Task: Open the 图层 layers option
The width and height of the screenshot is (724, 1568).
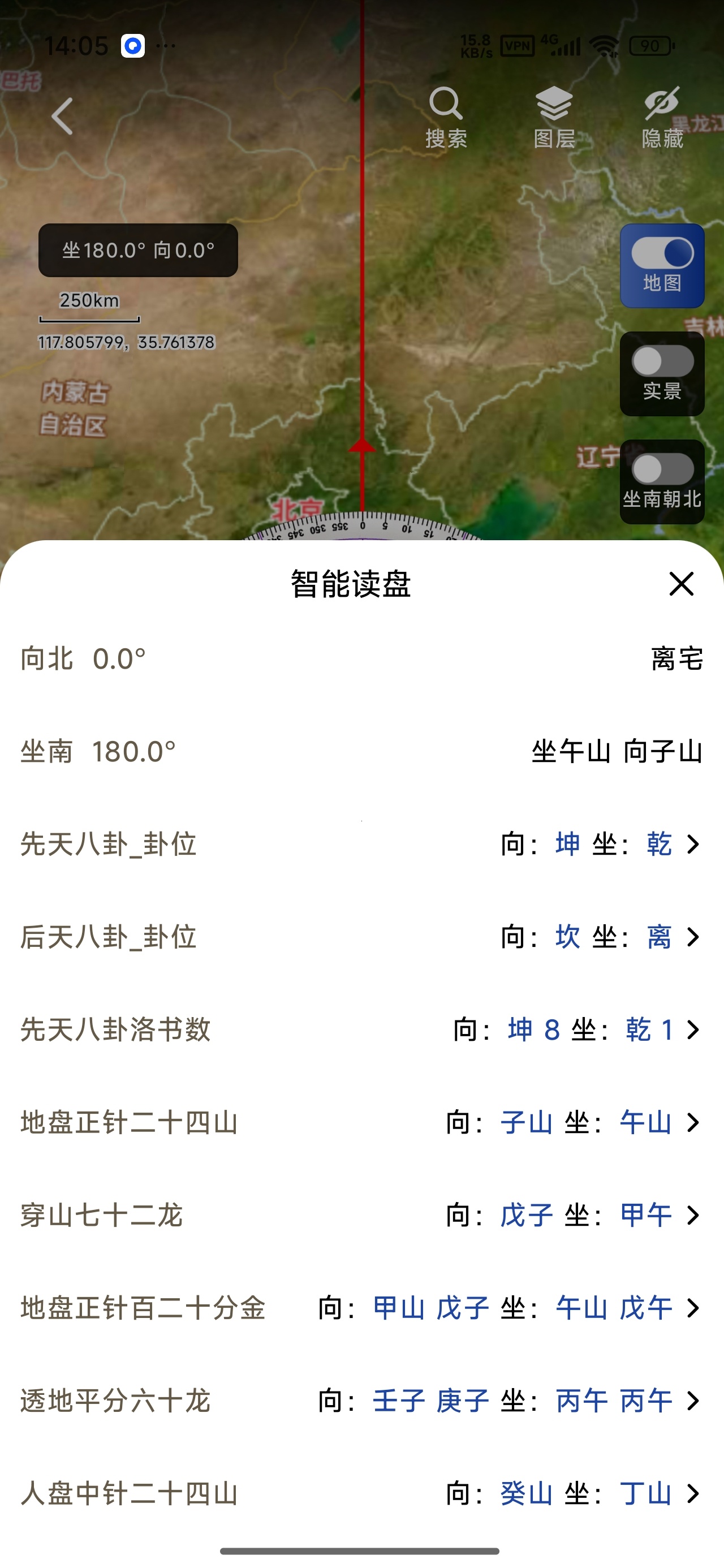Action: (x=554, y=118)
